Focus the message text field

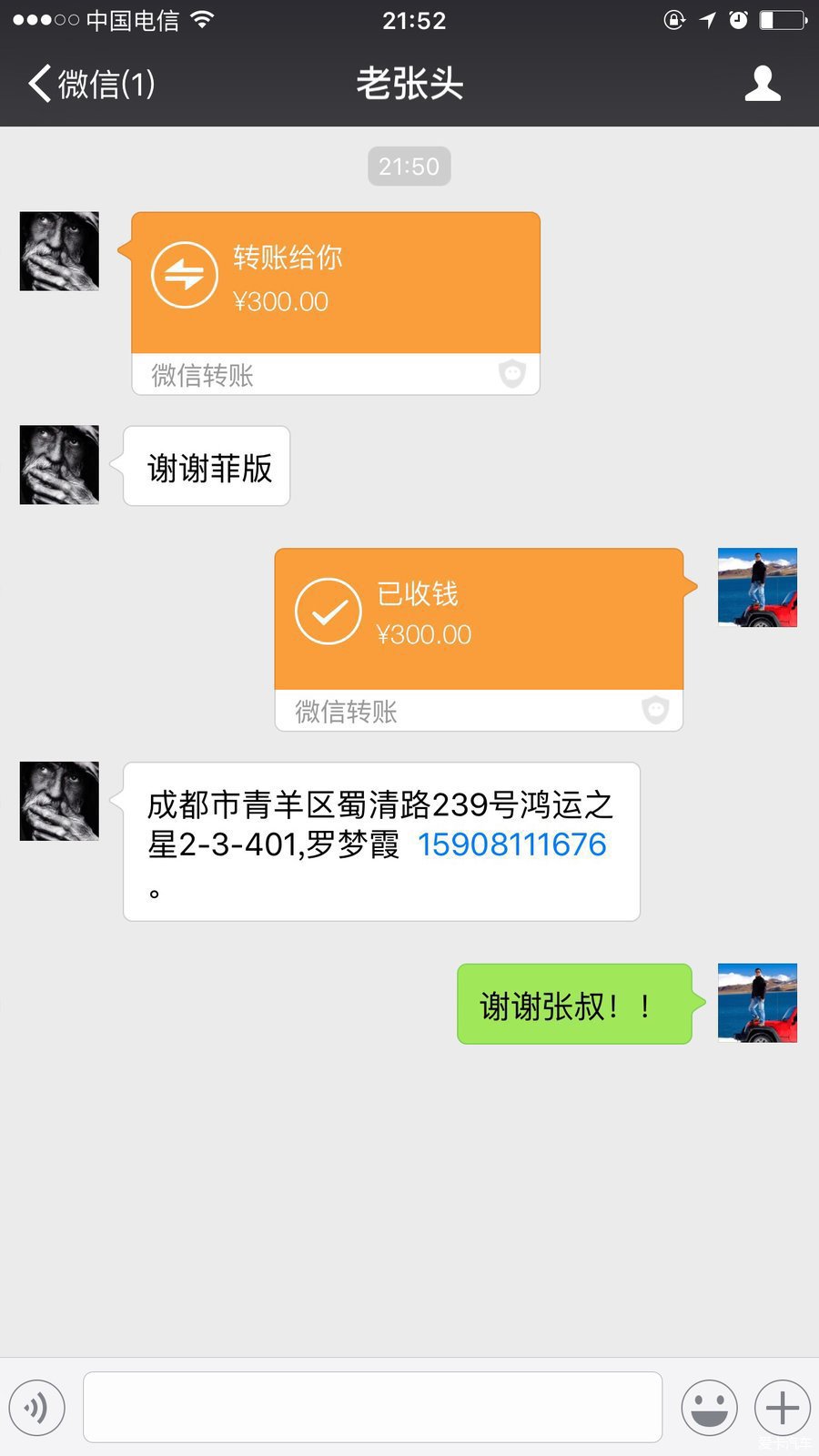point(372,1407)
